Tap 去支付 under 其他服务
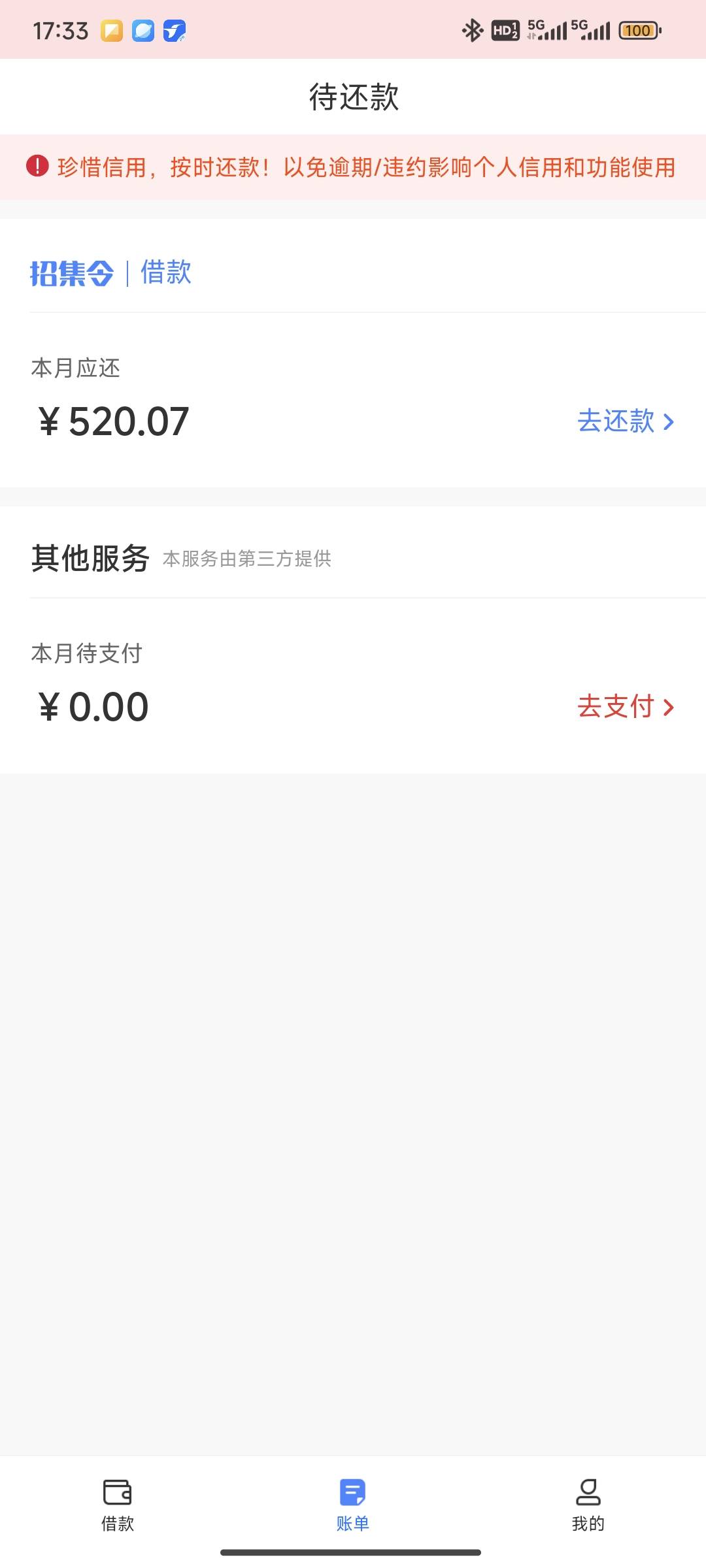This screenshot has width=706, height=1568. click(x=626, y=706)
